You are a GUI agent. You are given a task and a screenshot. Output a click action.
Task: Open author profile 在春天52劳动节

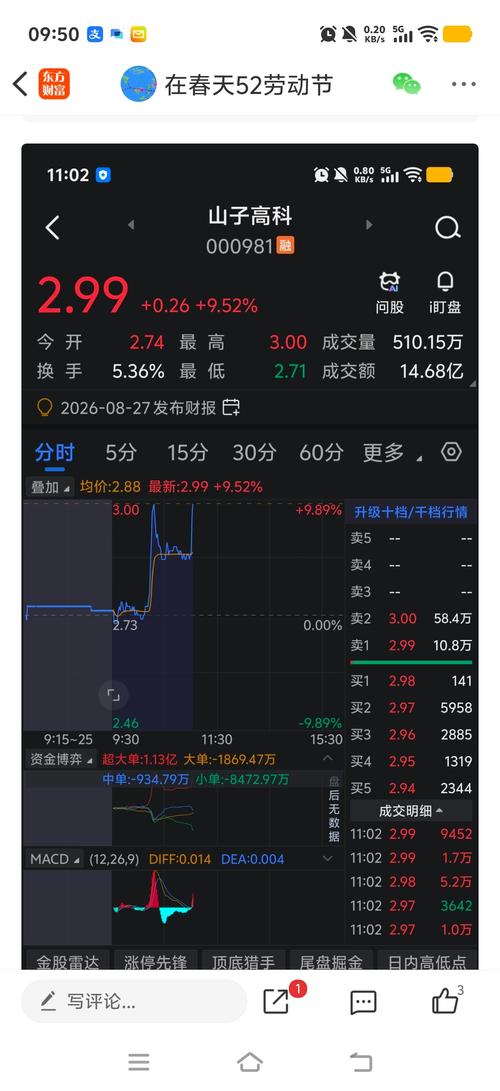(227, 85)
